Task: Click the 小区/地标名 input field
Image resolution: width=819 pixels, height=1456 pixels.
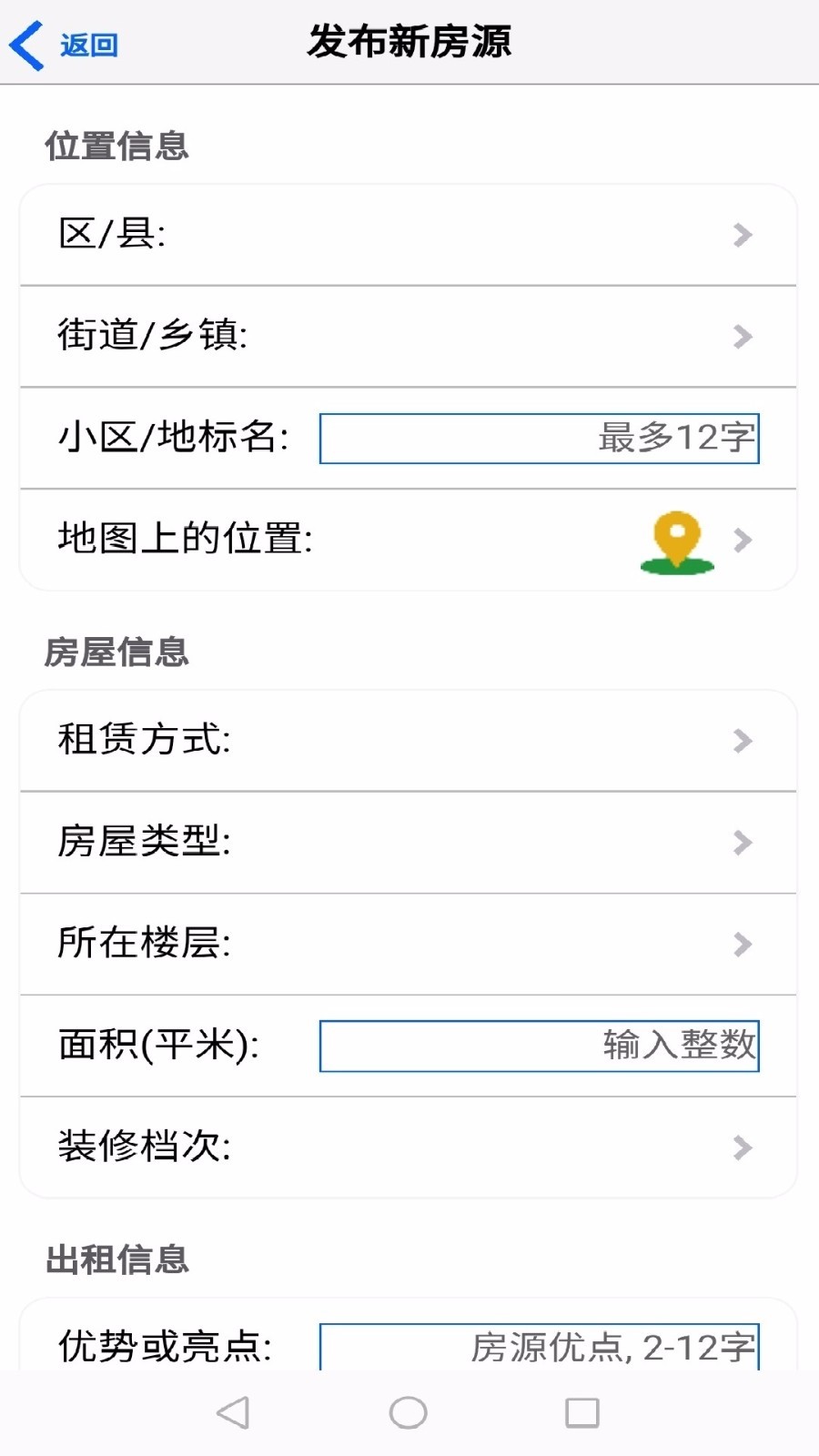Action: click(x=539, y=438)
